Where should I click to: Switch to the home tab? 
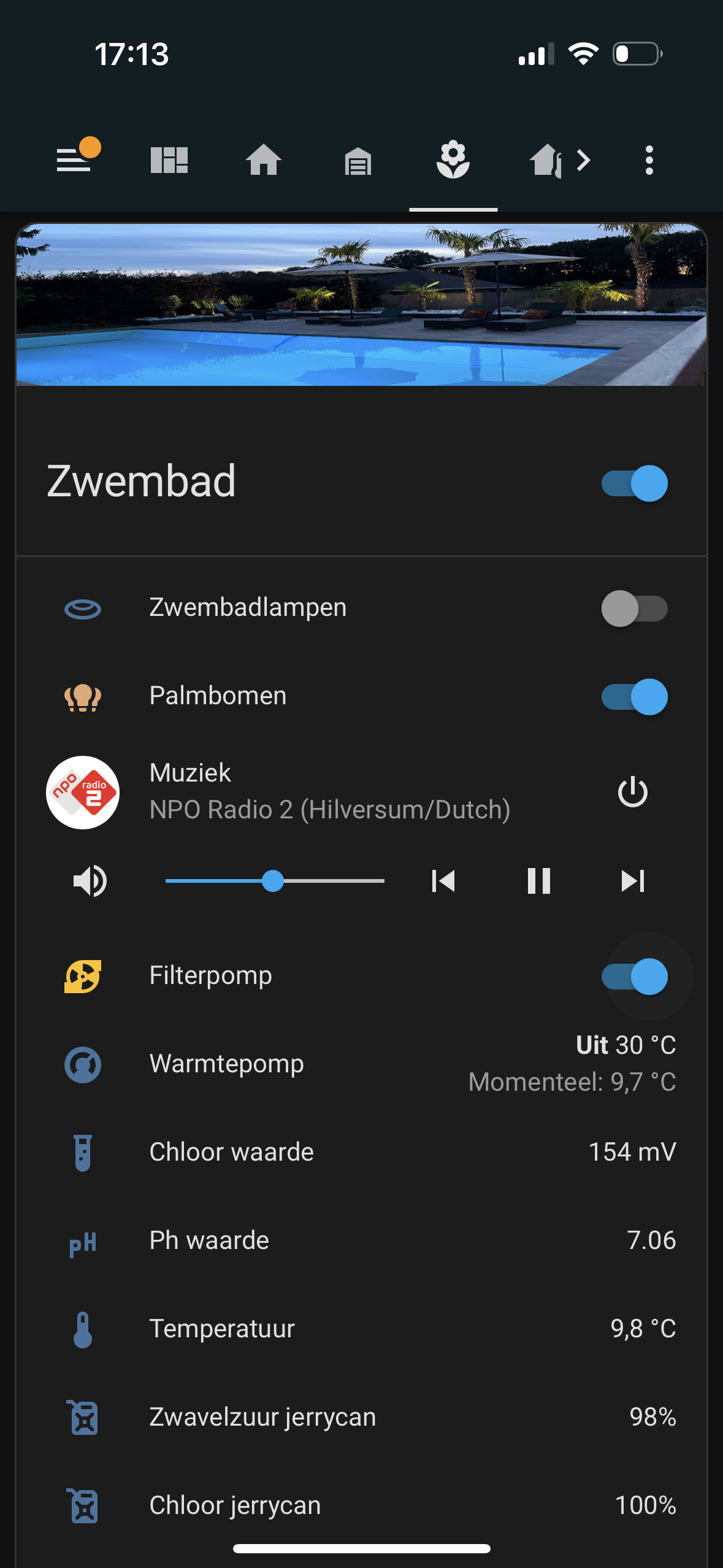click(264, 160)
